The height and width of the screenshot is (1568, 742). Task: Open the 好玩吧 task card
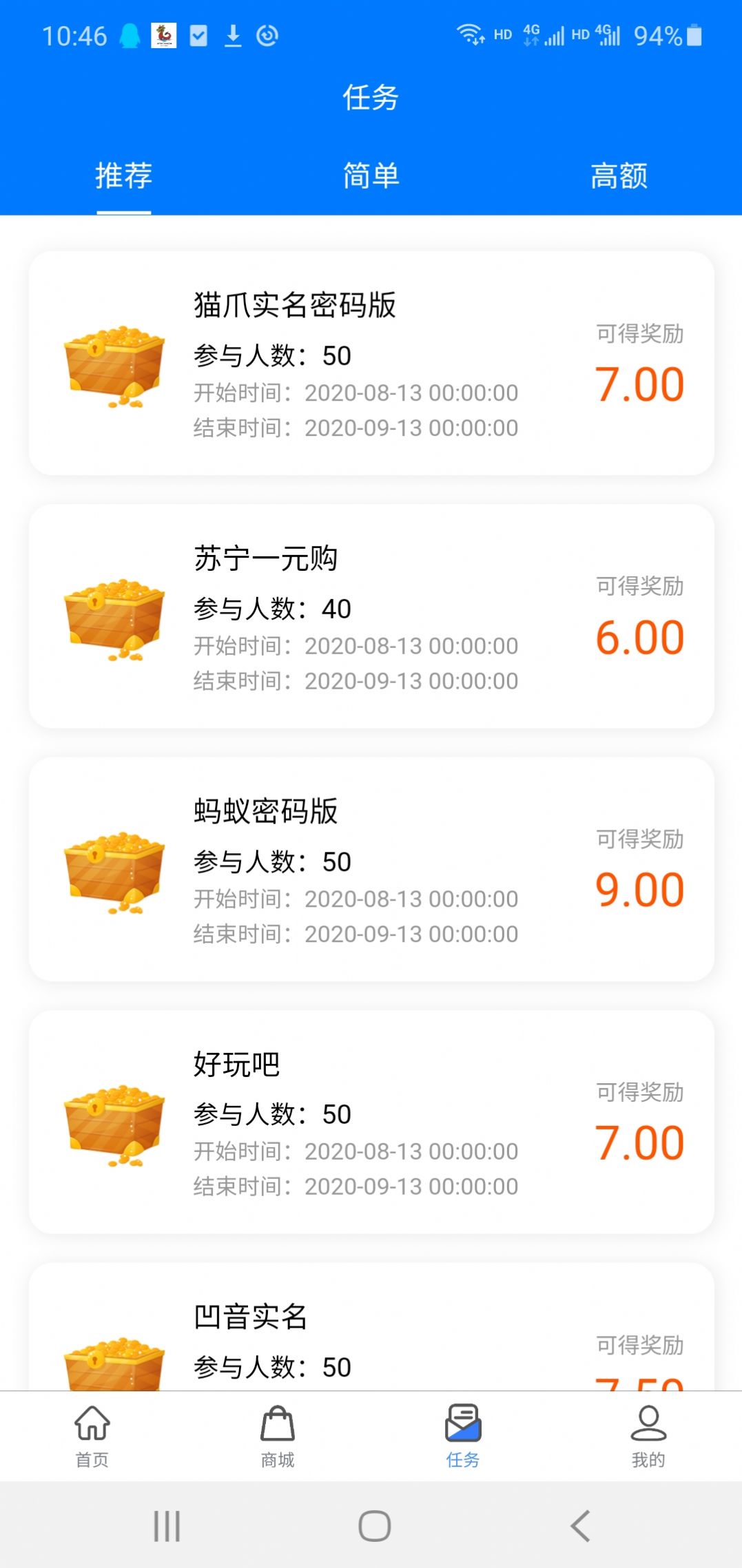[371, 1122]
